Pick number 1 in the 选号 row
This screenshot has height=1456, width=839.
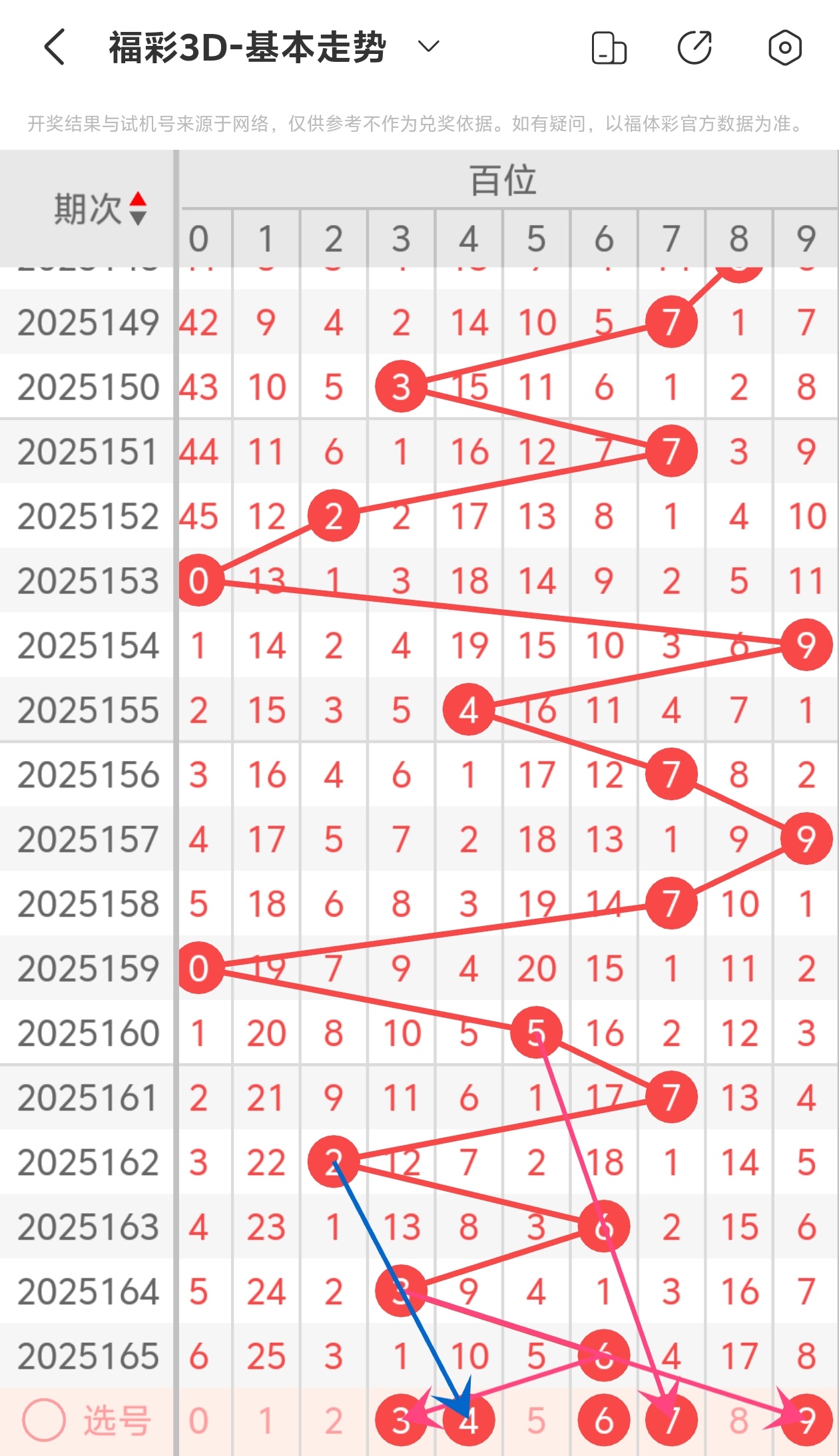tap(266, 1421)
